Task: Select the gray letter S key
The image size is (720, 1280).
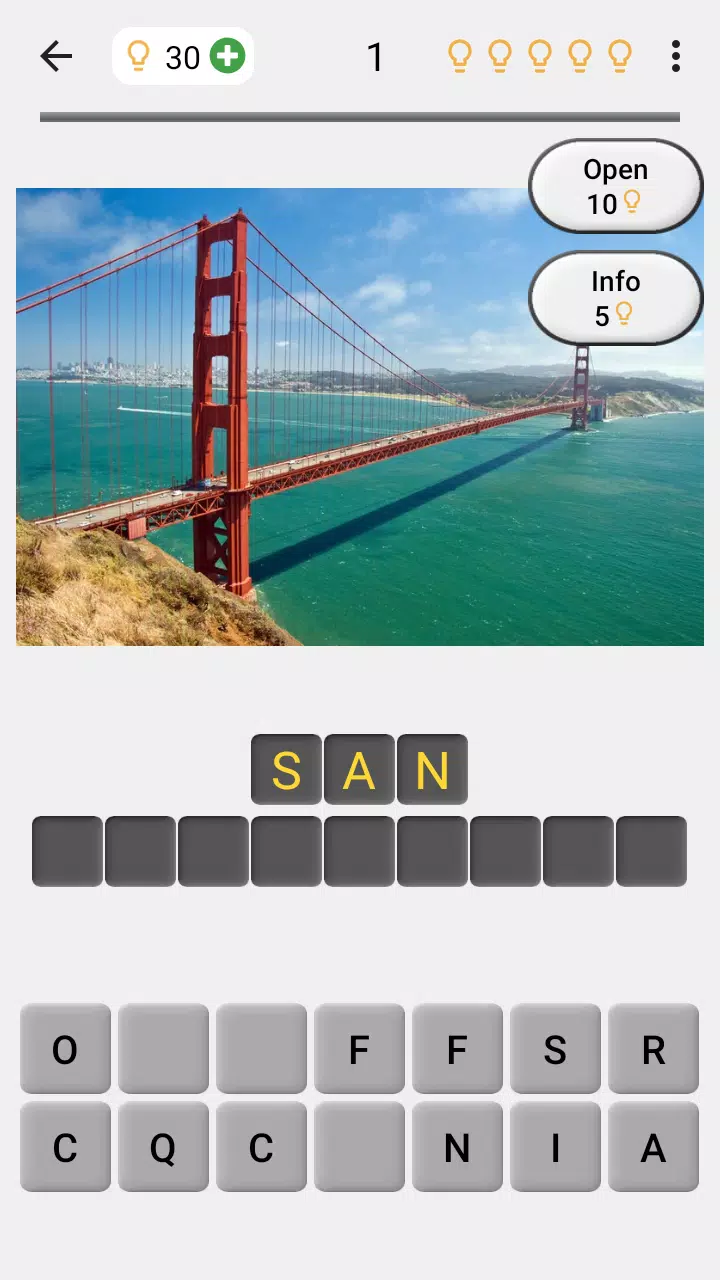Action: [x=555, y=1049]
